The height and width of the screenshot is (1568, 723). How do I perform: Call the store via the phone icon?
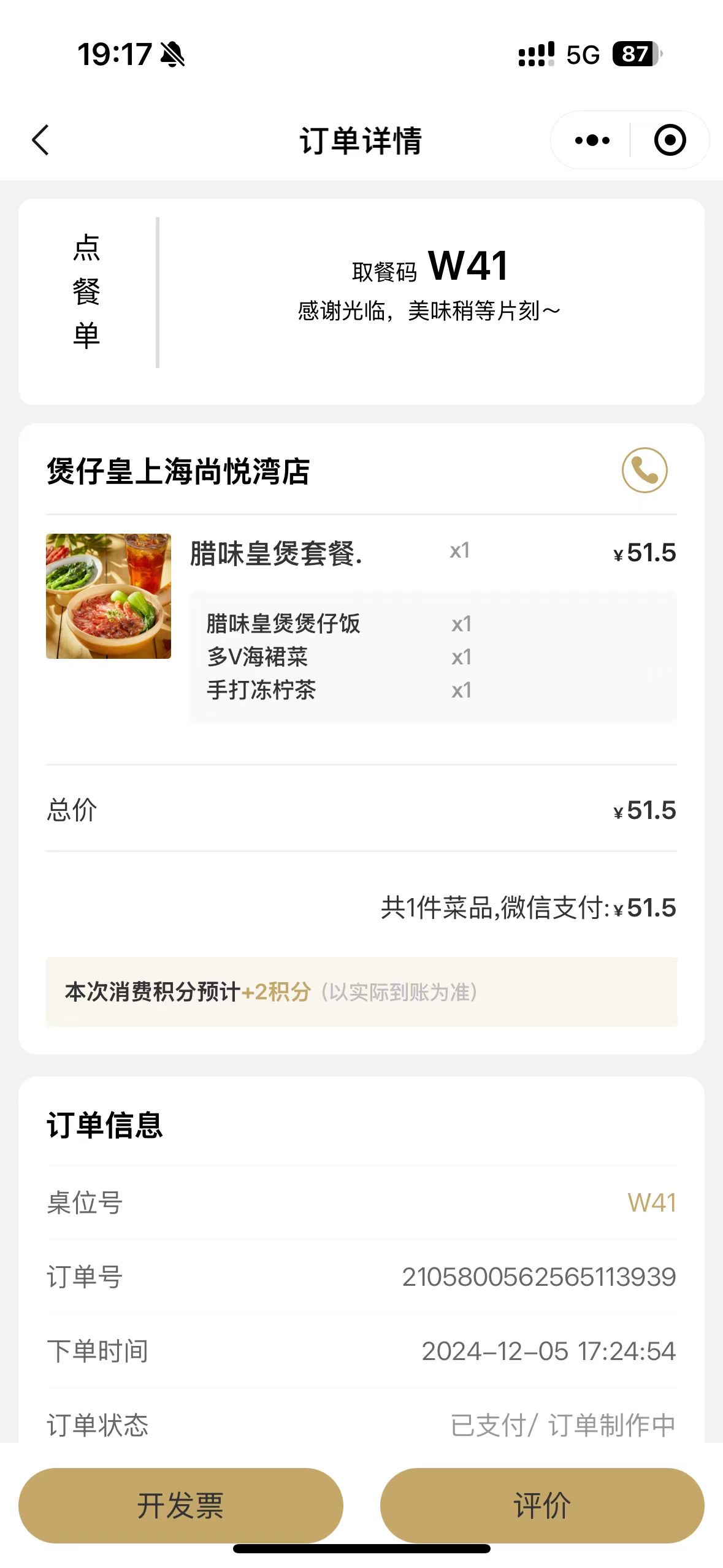tap(645, 471)
